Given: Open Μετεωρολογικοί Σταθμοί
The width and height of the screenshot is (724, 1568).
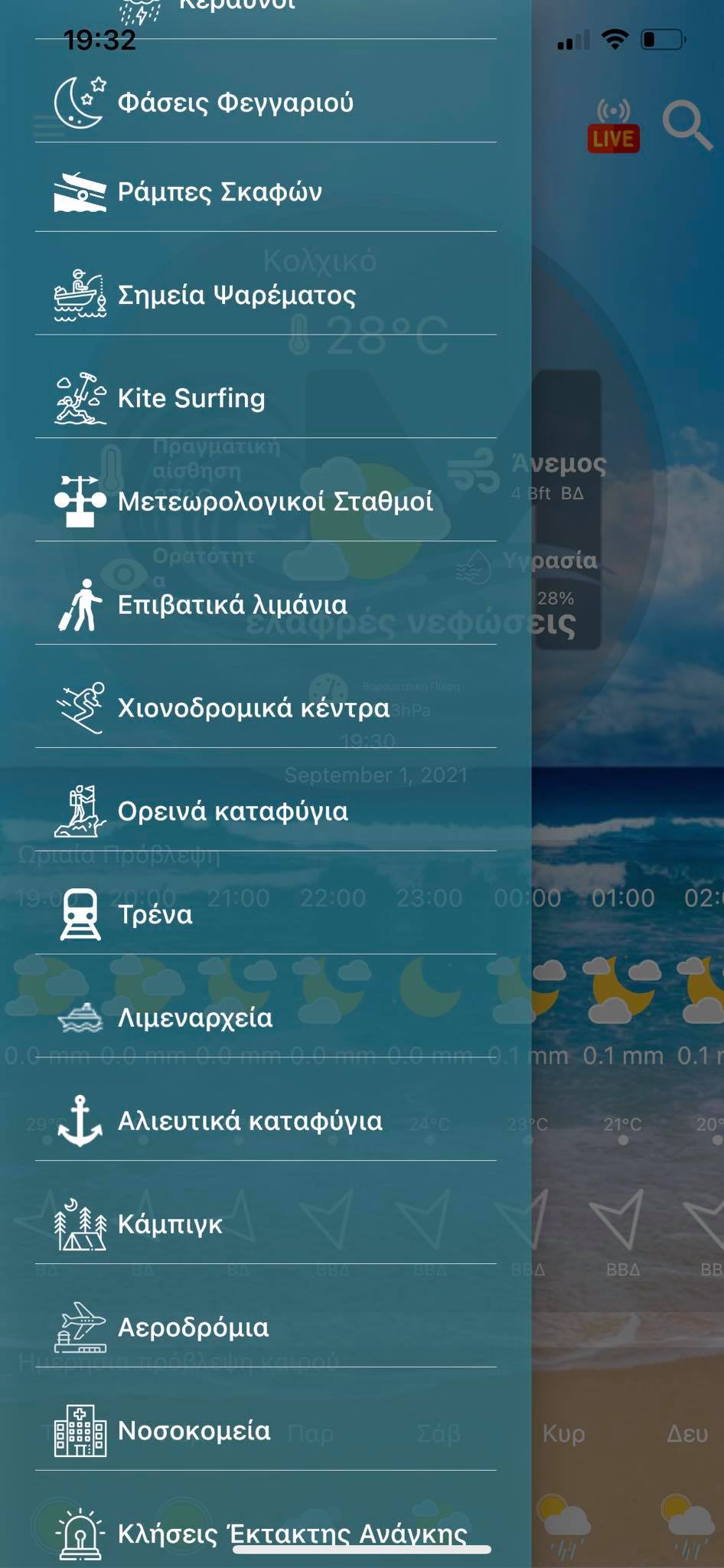Looking at the screenshot, I should pyautogui.click(x=275, y=501).
